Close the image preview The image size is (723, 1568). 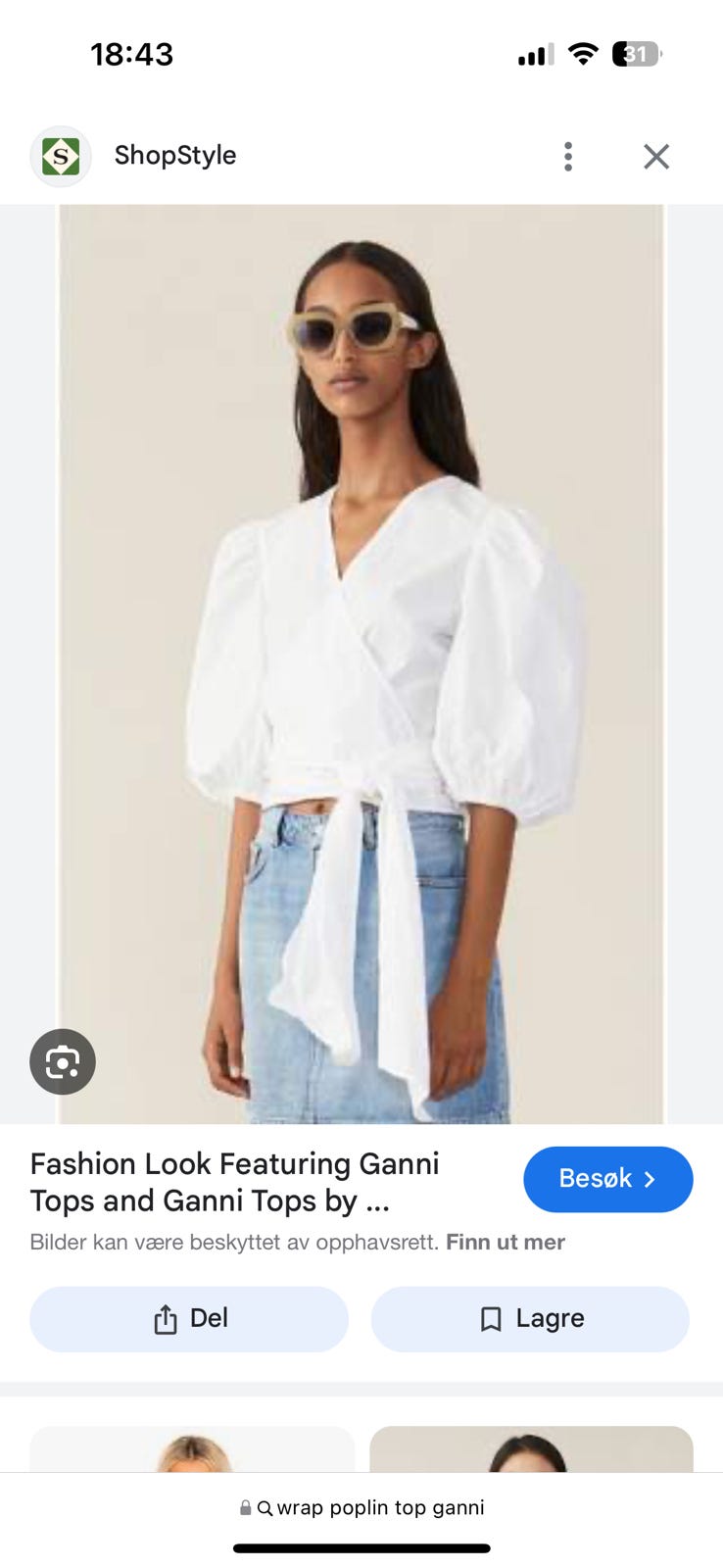[655, 156]
